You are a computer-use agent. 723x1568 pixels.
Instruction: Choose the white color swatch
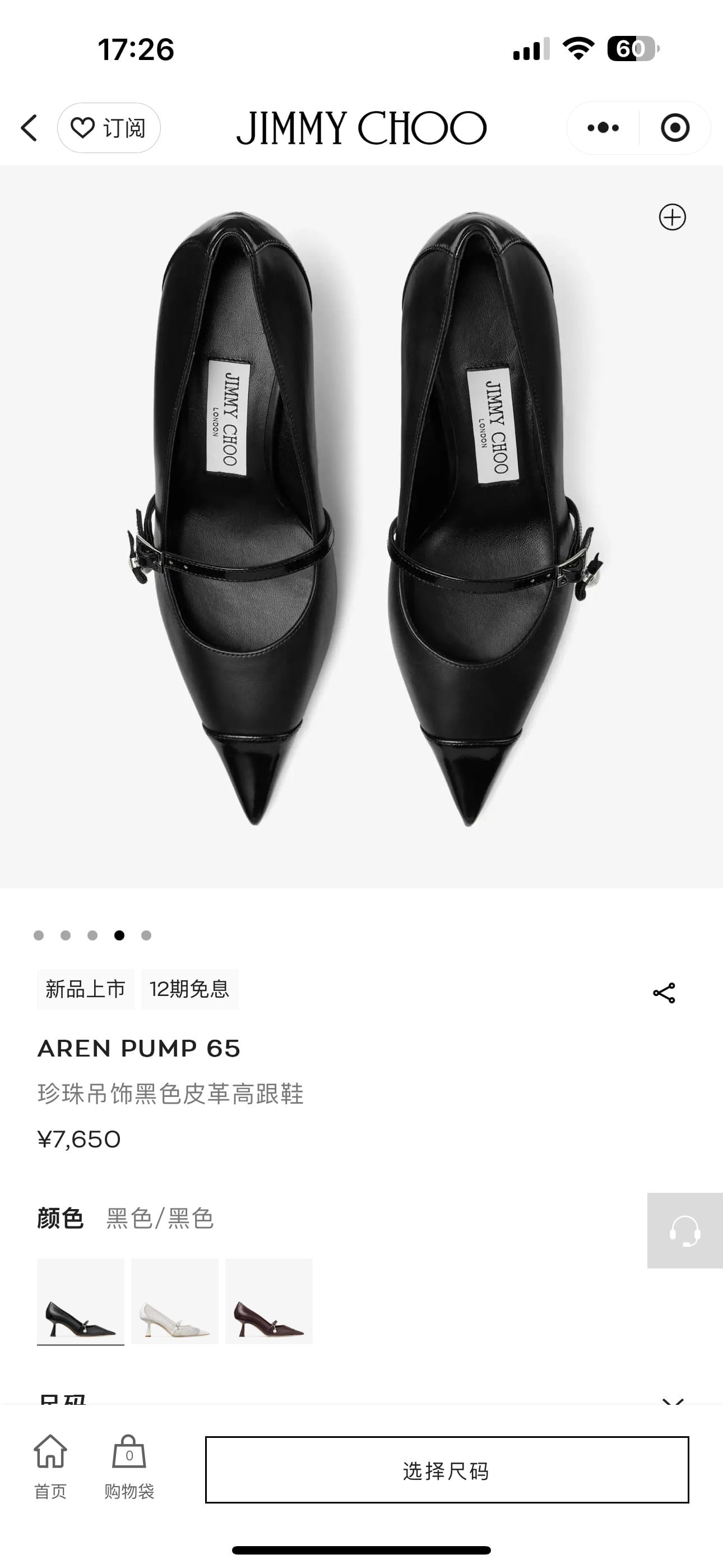pos(175,1301)
